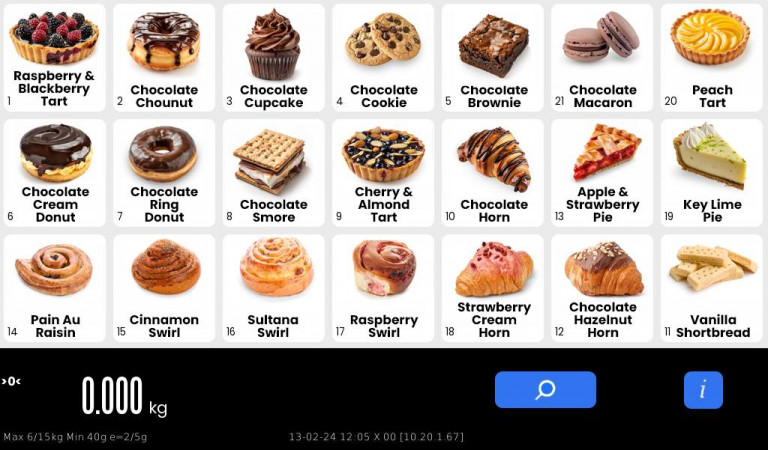Choose the Chocolate Chounut item
The height and width of the screenshot is (450, 768).
point(164,58)
